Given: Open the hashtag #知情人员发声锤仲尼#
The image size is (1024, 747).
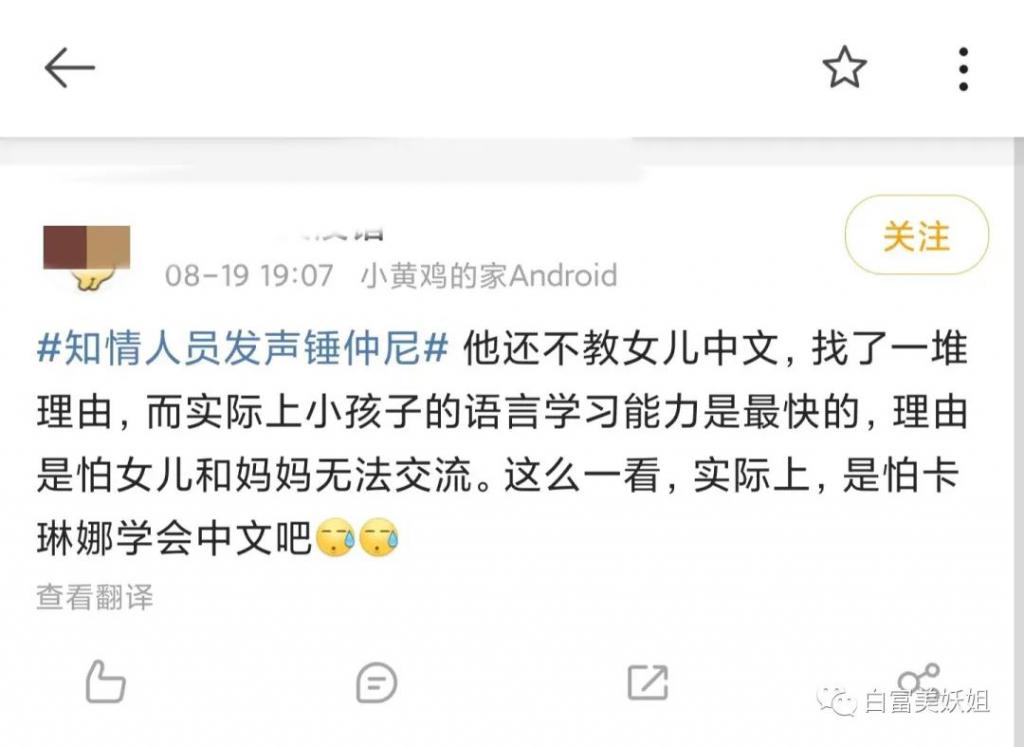Looking at the screenshot, I should tap(241, 352).
